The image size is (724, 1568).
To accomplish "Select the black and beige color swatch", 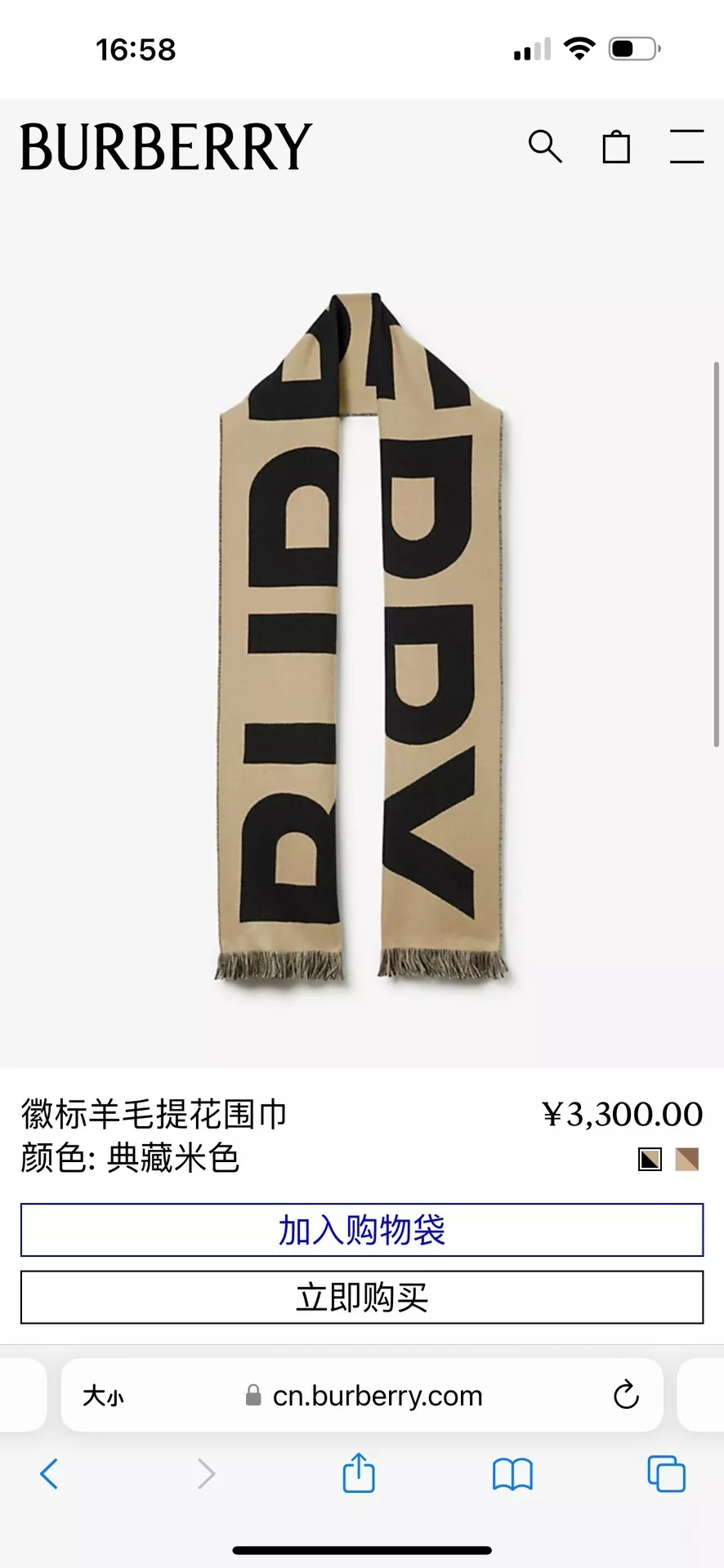I will [x=650, y=1159].
